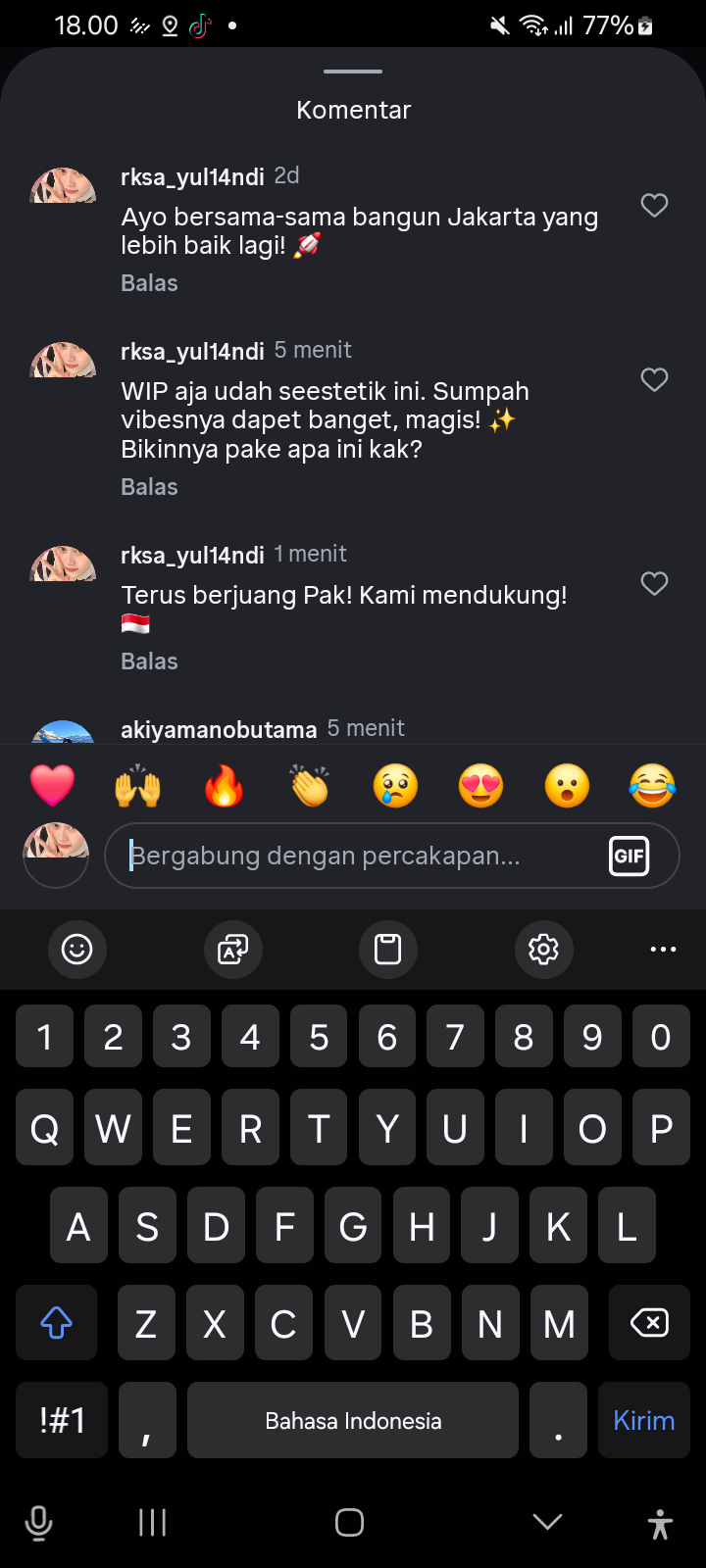This screenshot has width=706, height=1568.
Task: Like the comment starting with WIP aja
Action: click(654, 379)
